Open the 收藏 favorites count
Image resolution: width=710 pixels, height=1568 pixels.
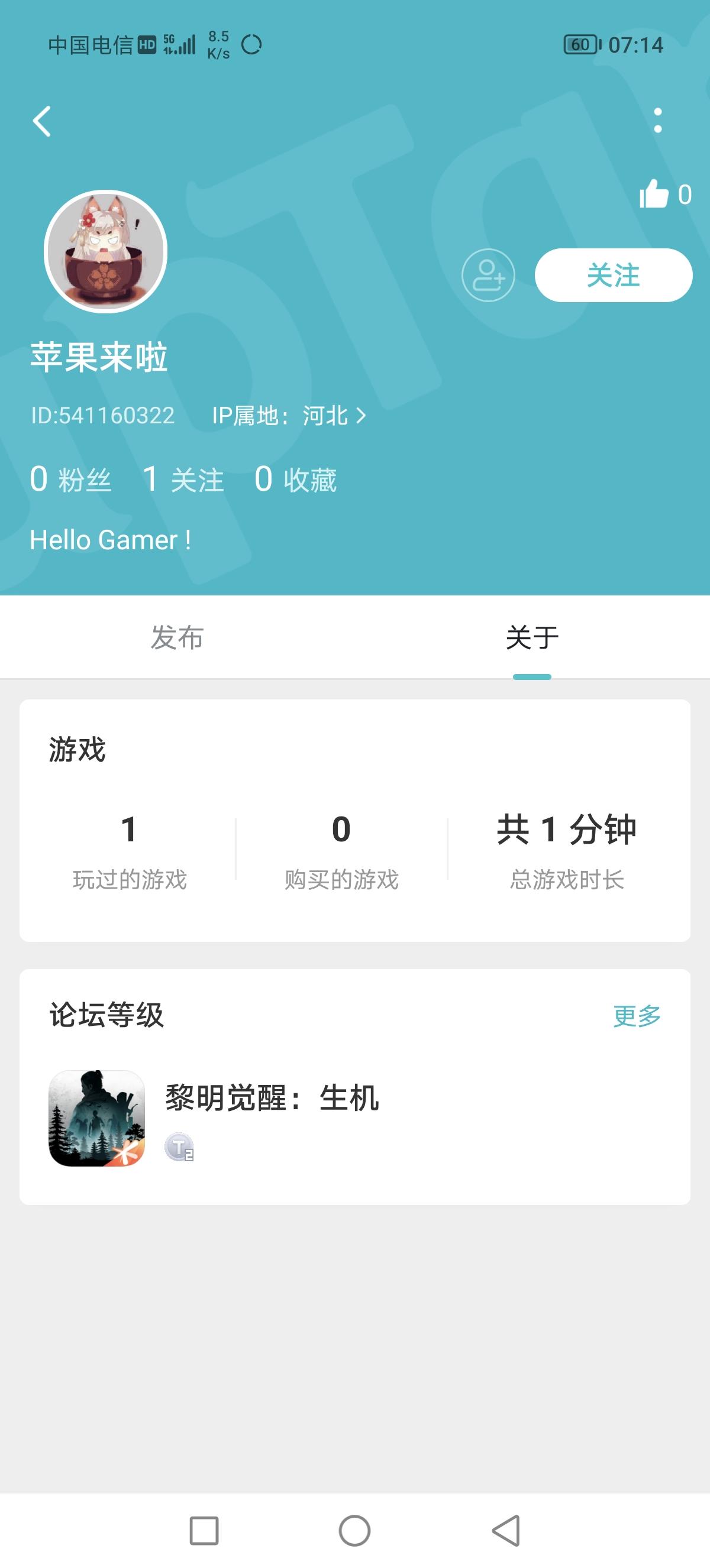[x=296, y=479]
